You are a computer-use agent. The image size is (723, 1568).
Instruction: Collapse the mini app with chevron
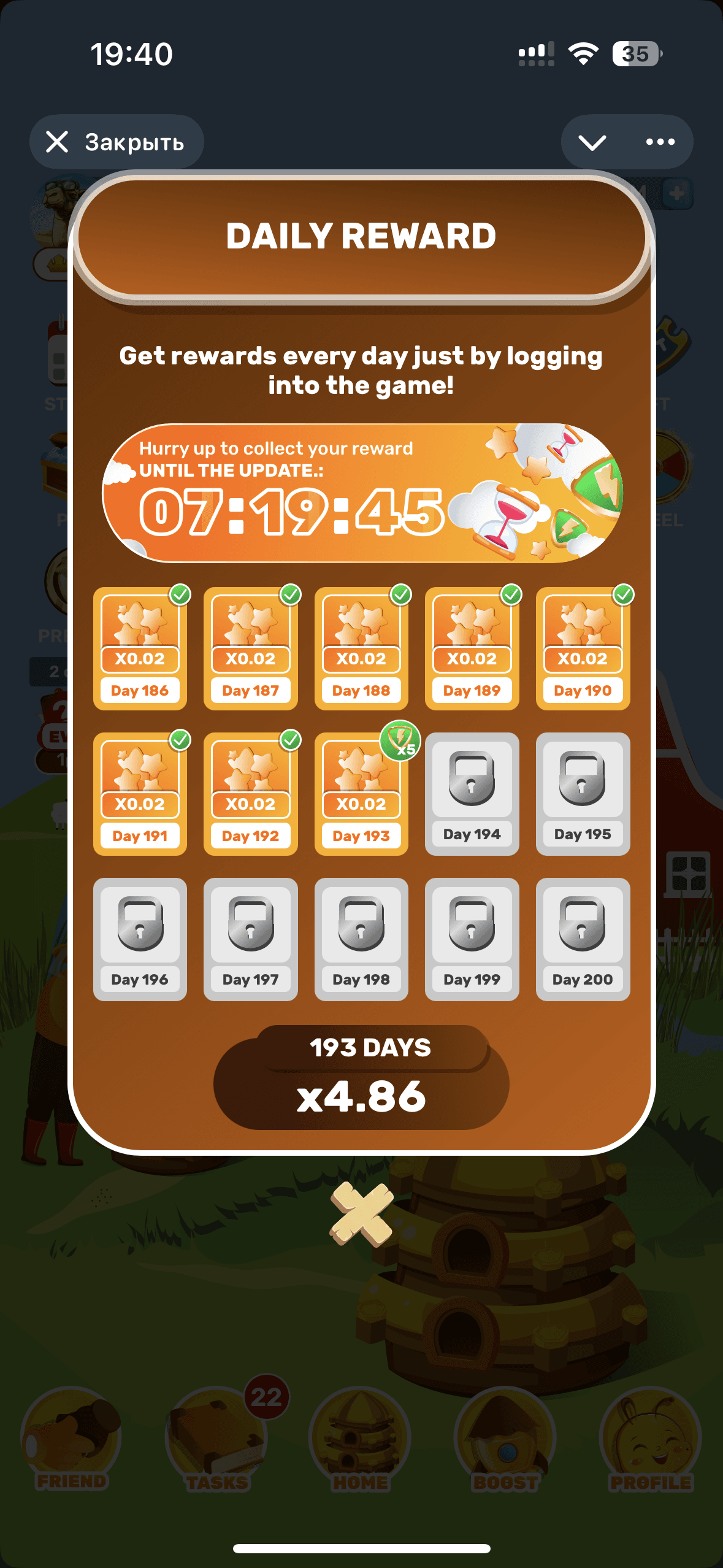pos(592,142)
